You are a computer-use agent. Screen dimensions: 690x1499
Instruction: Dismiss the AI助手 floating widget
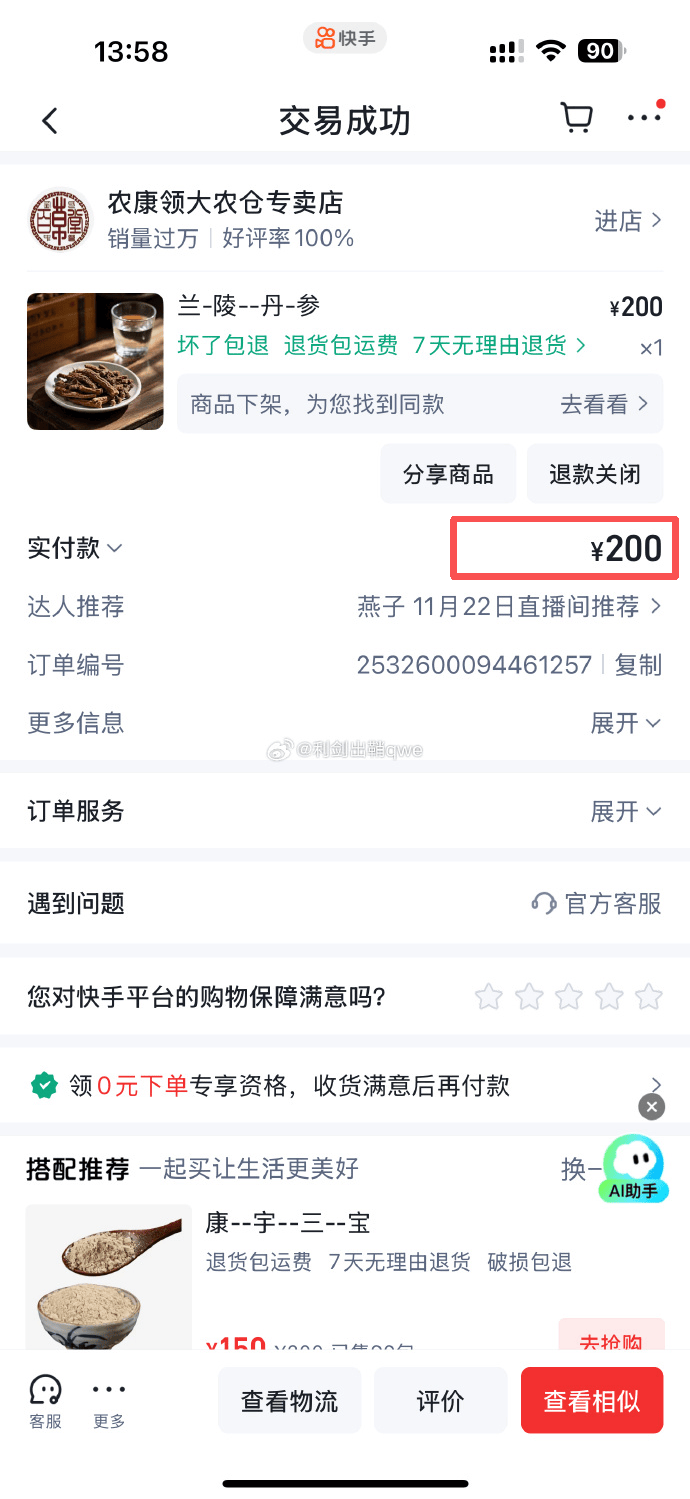[x=651, y=1106]
